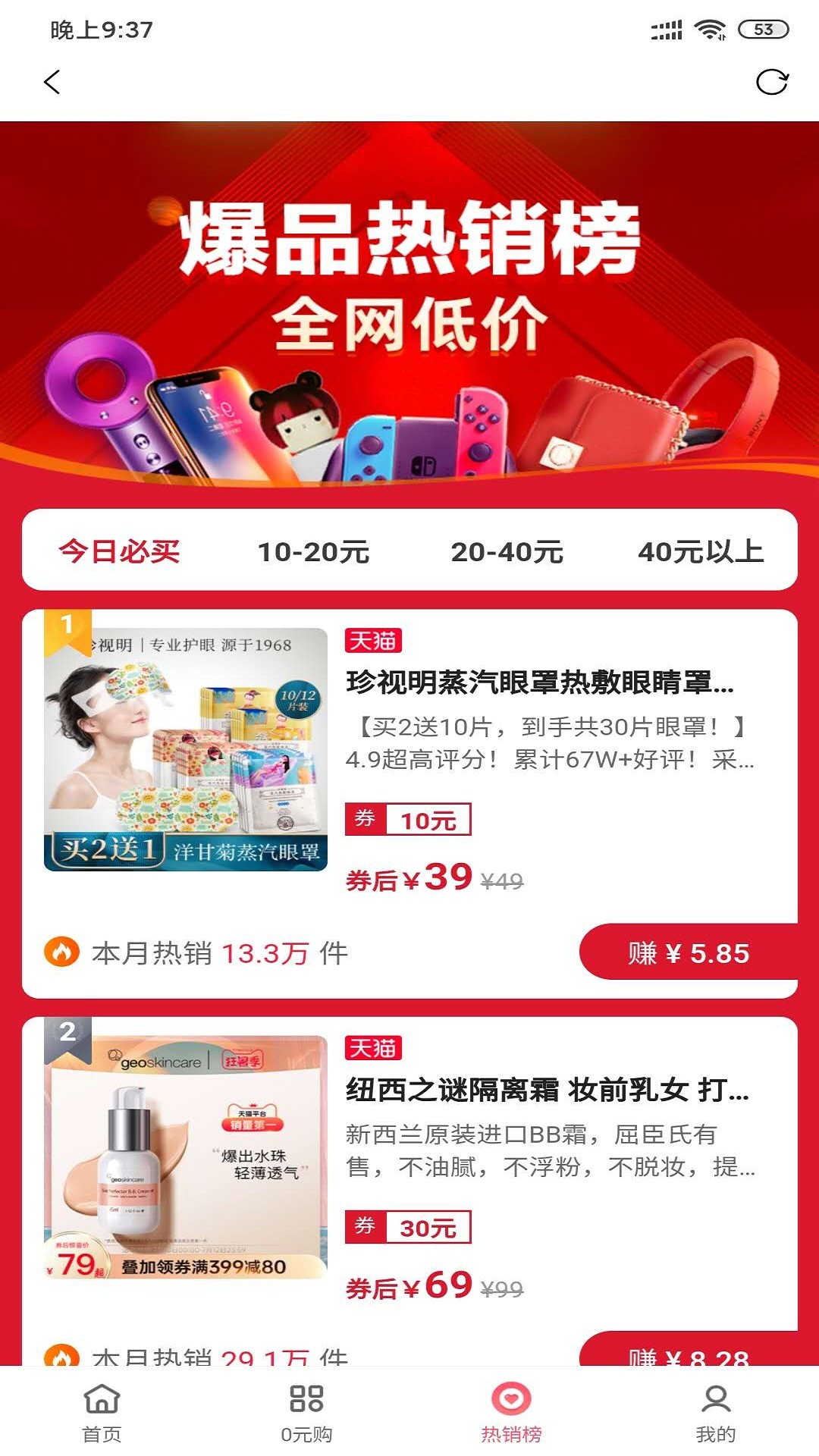Claim the 10元 coupon for the eye mask
The height and width of the screenshot is (1456, 819).
pos(408,820)
